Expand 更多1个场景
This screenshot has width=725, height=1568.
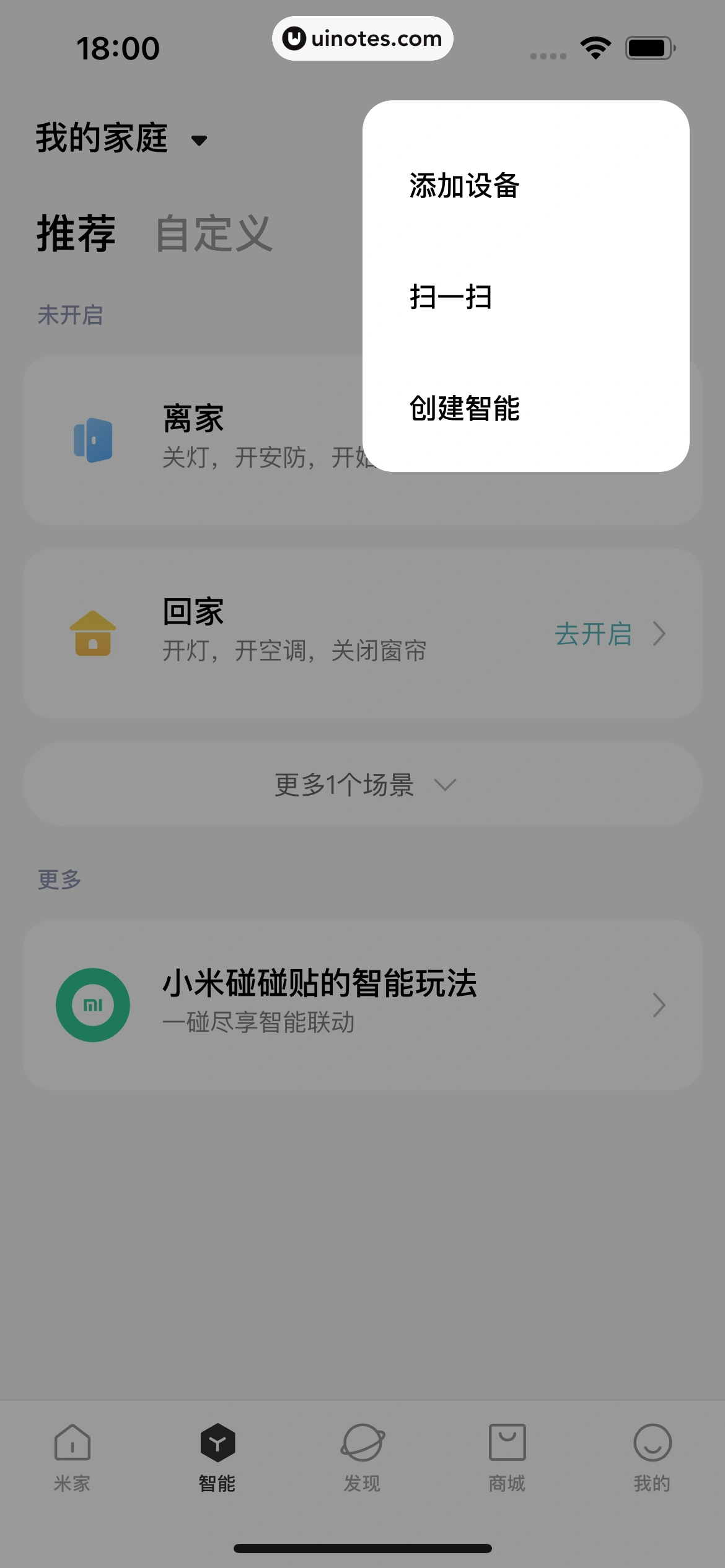(x=362, y=785)
